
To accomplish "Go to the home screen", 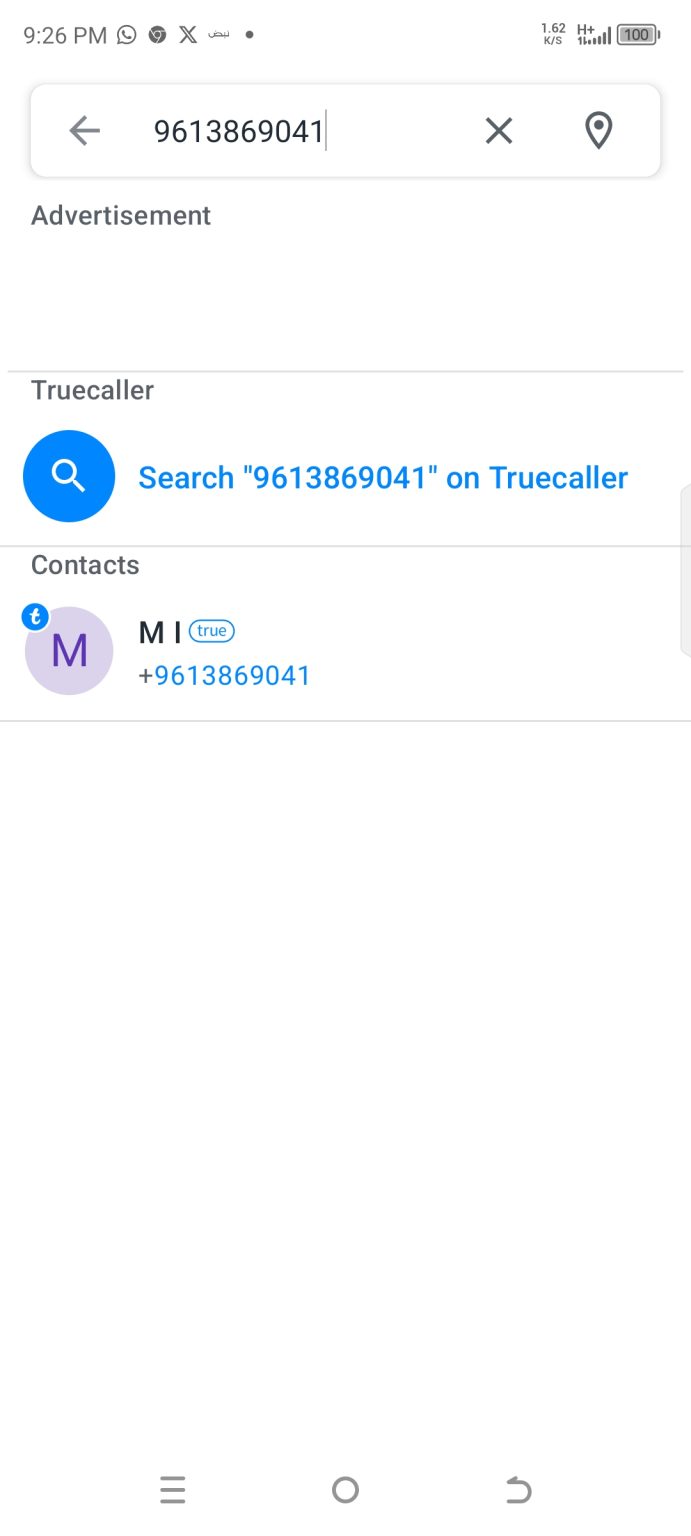I will (x=345, y=1490).
